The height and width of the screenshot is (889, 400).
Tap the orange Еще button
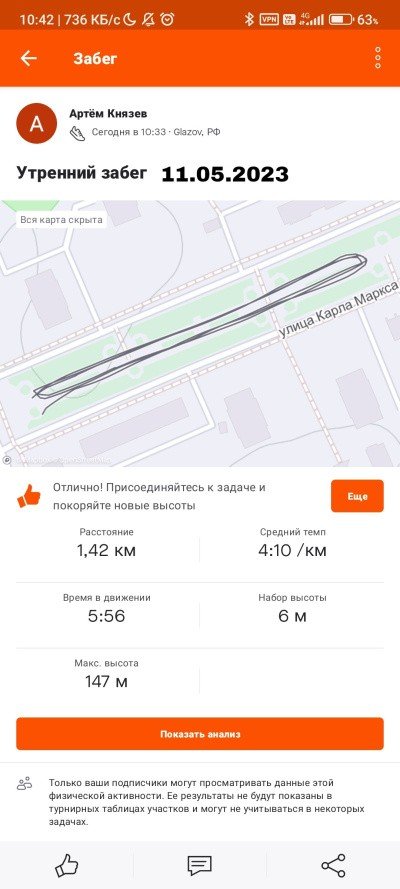pyautogui.click(x=357, y=496)
